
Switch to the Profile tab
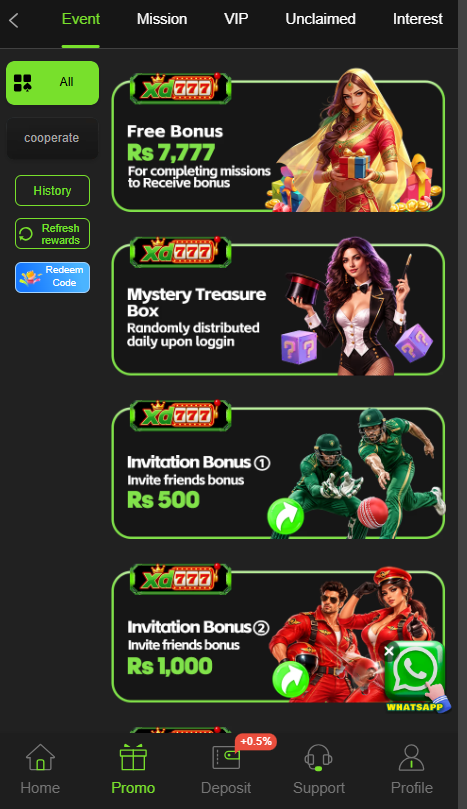[x=412, y=769]
